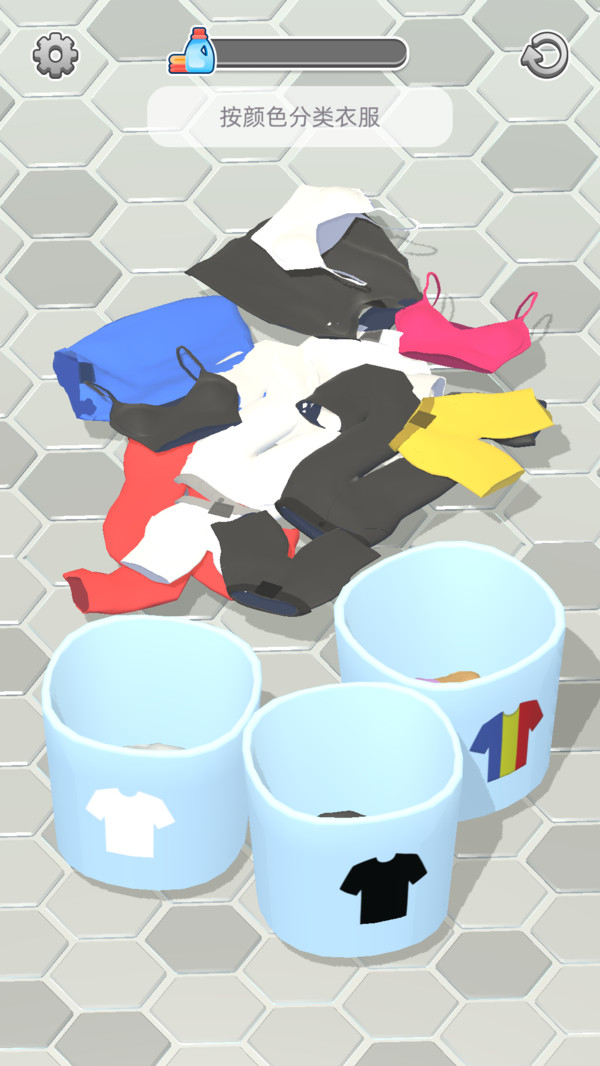
Task: Select the black clothes bucket
Action: (352, 820)
